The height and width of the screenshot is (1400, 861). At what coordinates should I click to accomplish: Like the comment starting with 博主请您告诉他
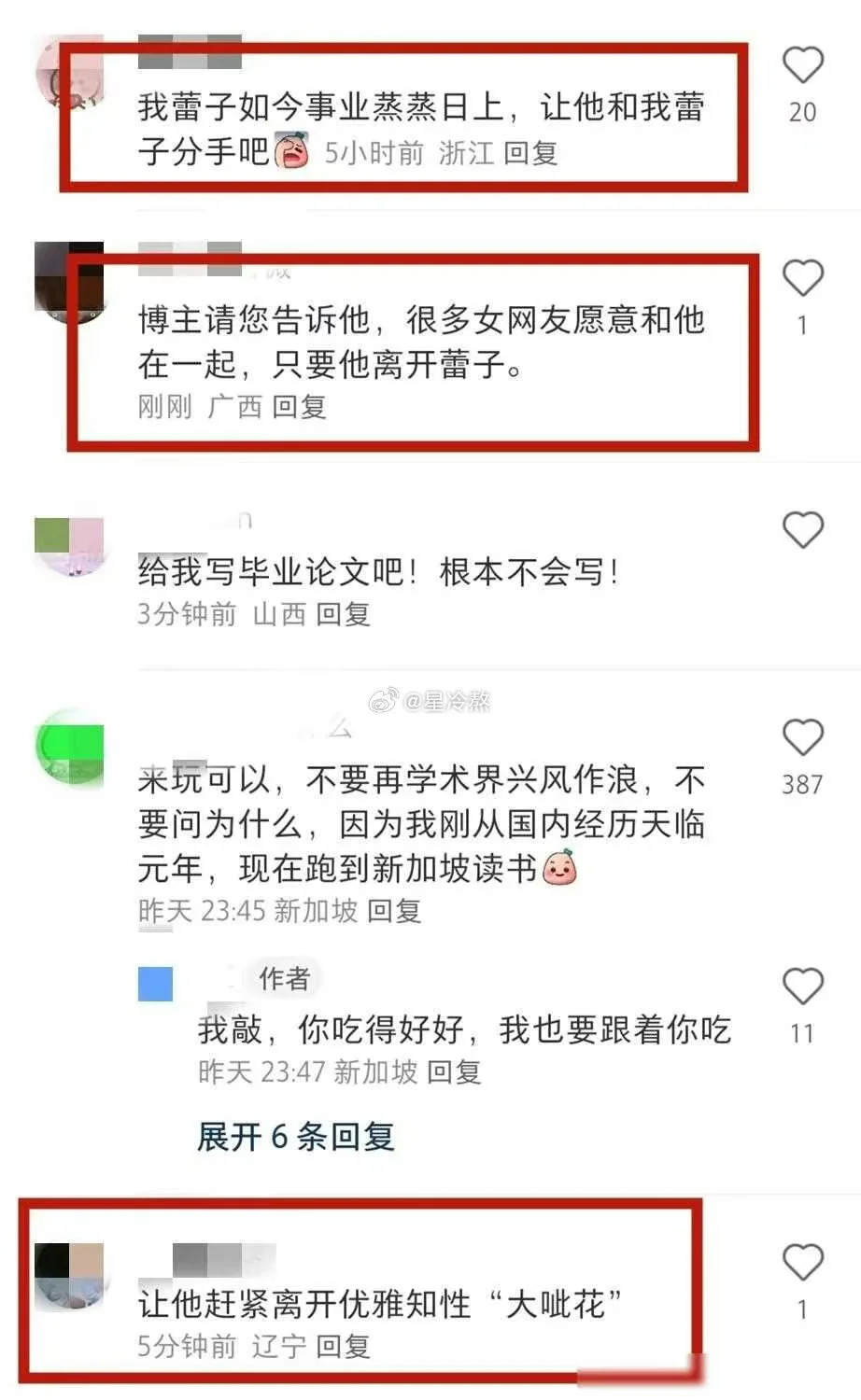[x=802, y=279]
